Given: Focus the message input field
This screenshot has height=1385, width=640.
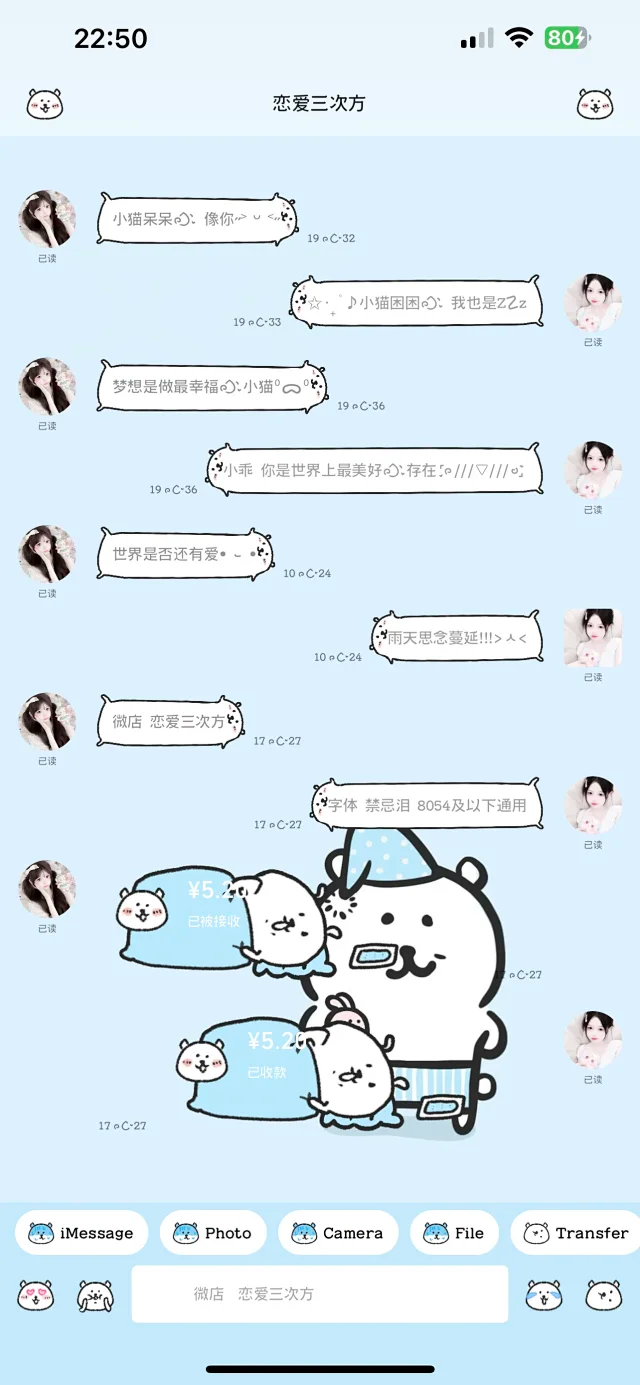Looking at the screenshot, I should [320, 1294].
